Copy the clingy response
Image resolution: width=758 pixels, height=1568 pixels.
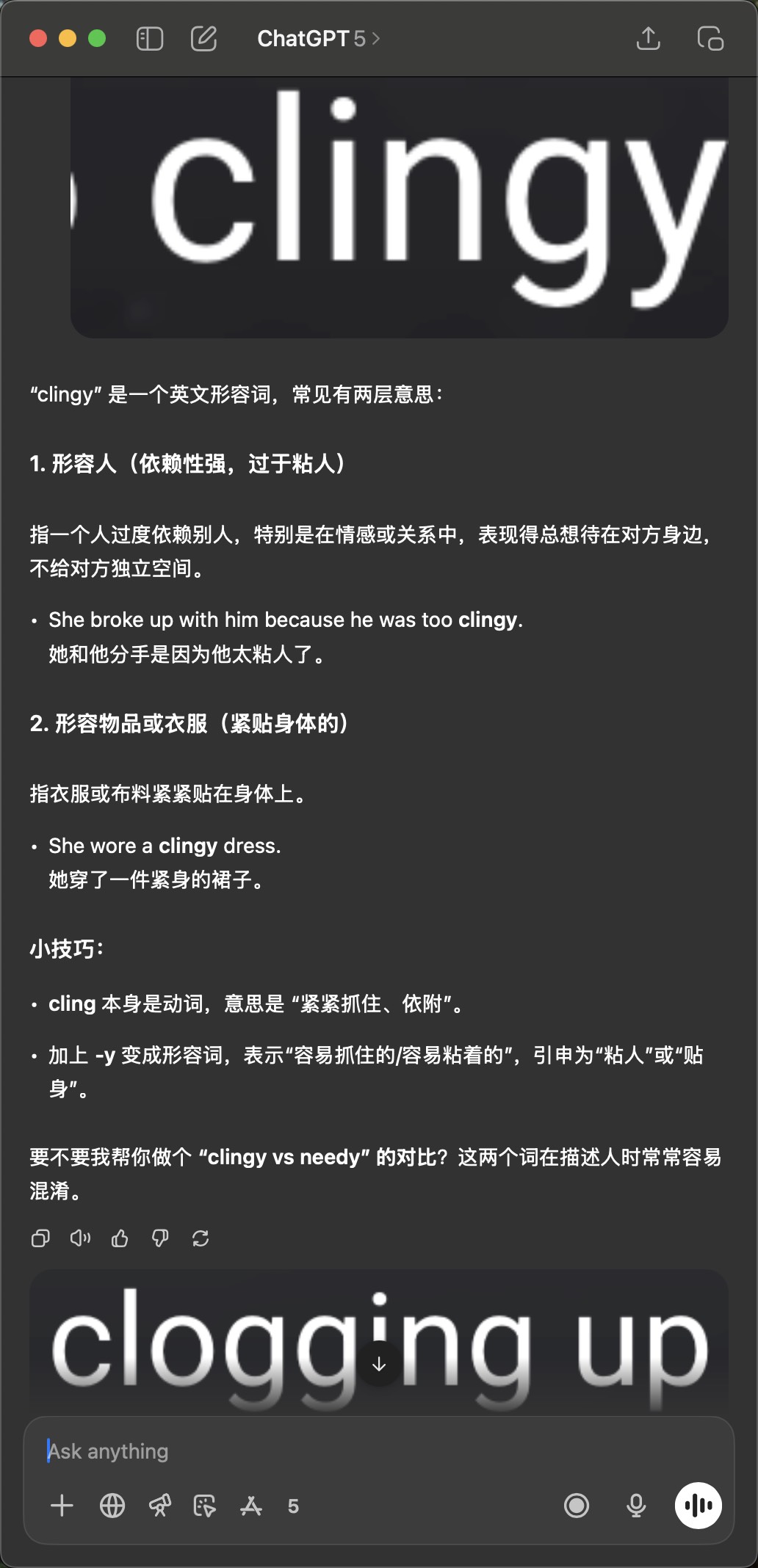(x=40, y=1238)
